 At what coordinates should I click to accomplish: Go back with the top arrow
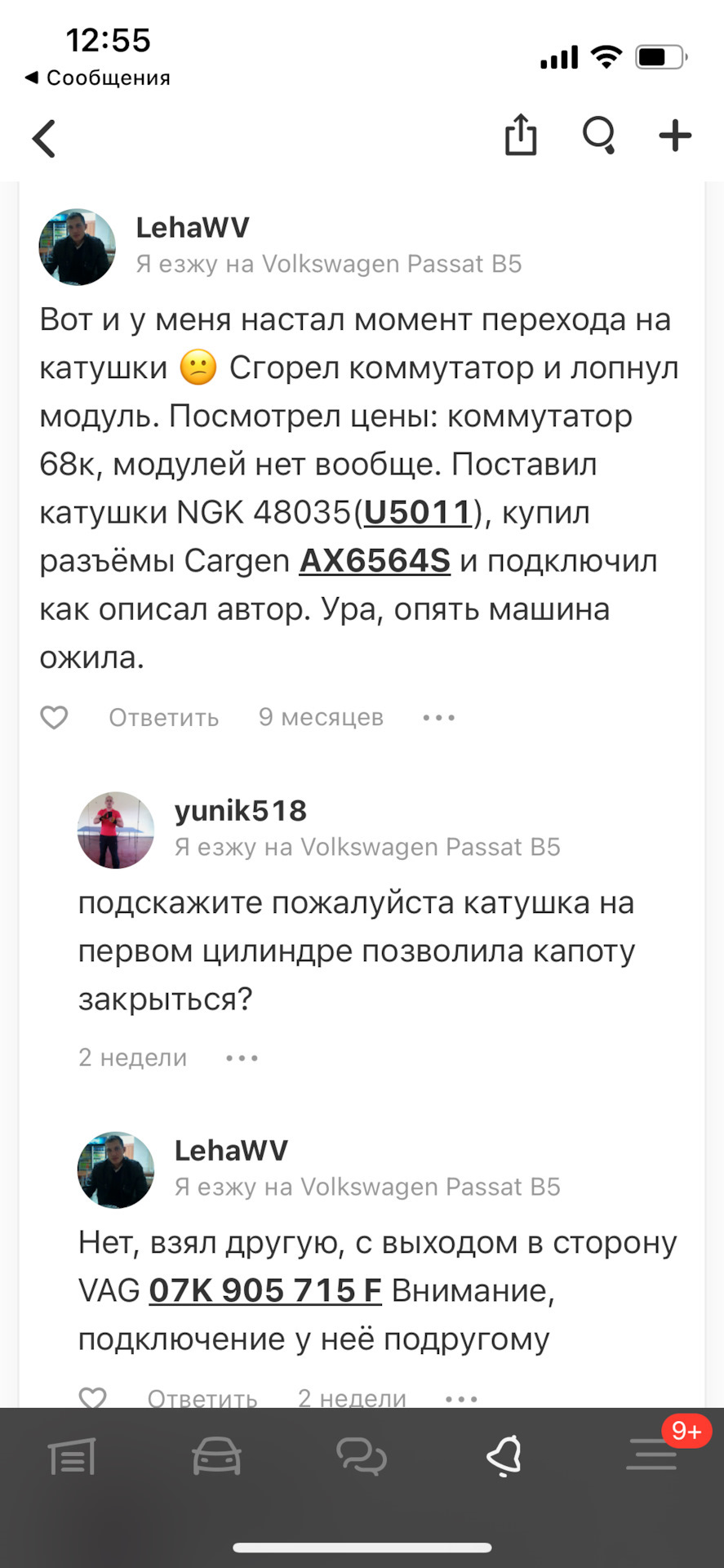tap(45, 138)
